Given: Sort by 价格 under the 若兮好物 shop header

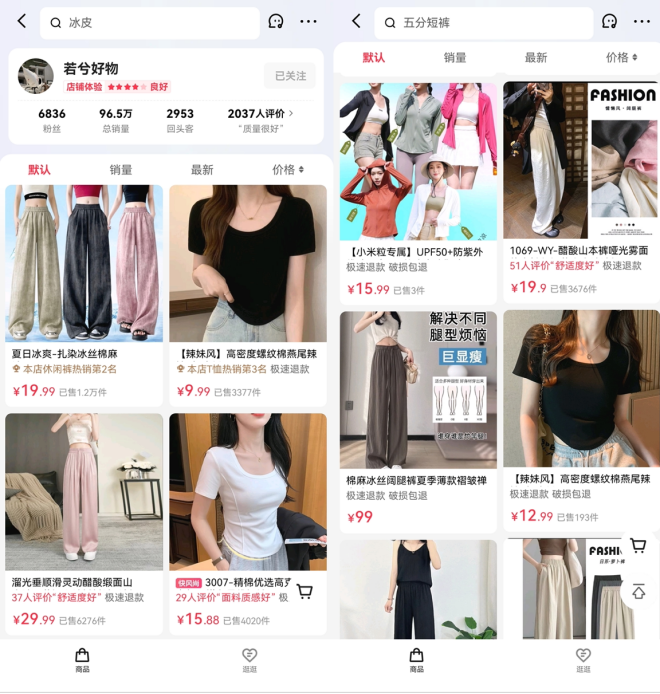Looking at the screenshot, I should click(x=288, y=170).
